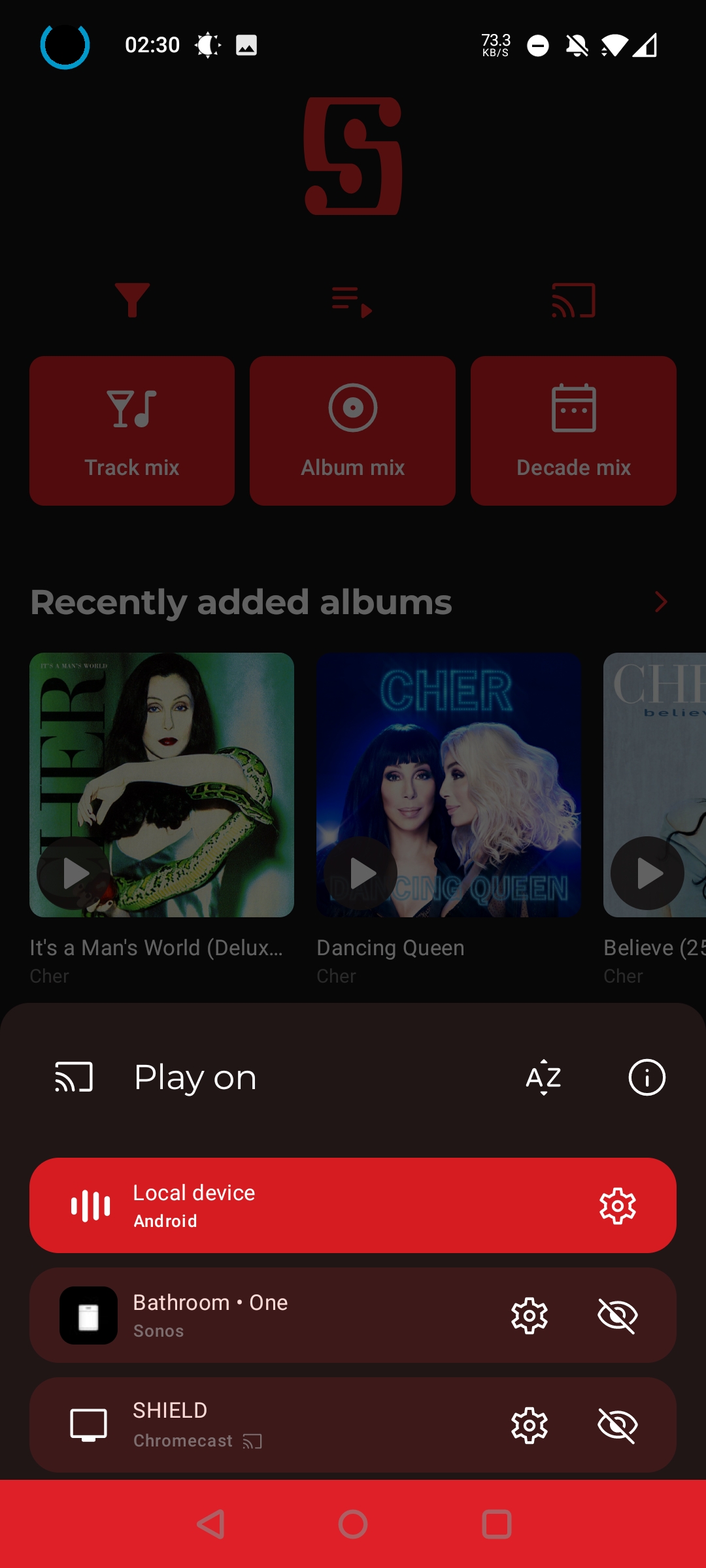Open settings for SHIELD Chromecast
The image size is (706, 1568).
[x=529, y=1425]
